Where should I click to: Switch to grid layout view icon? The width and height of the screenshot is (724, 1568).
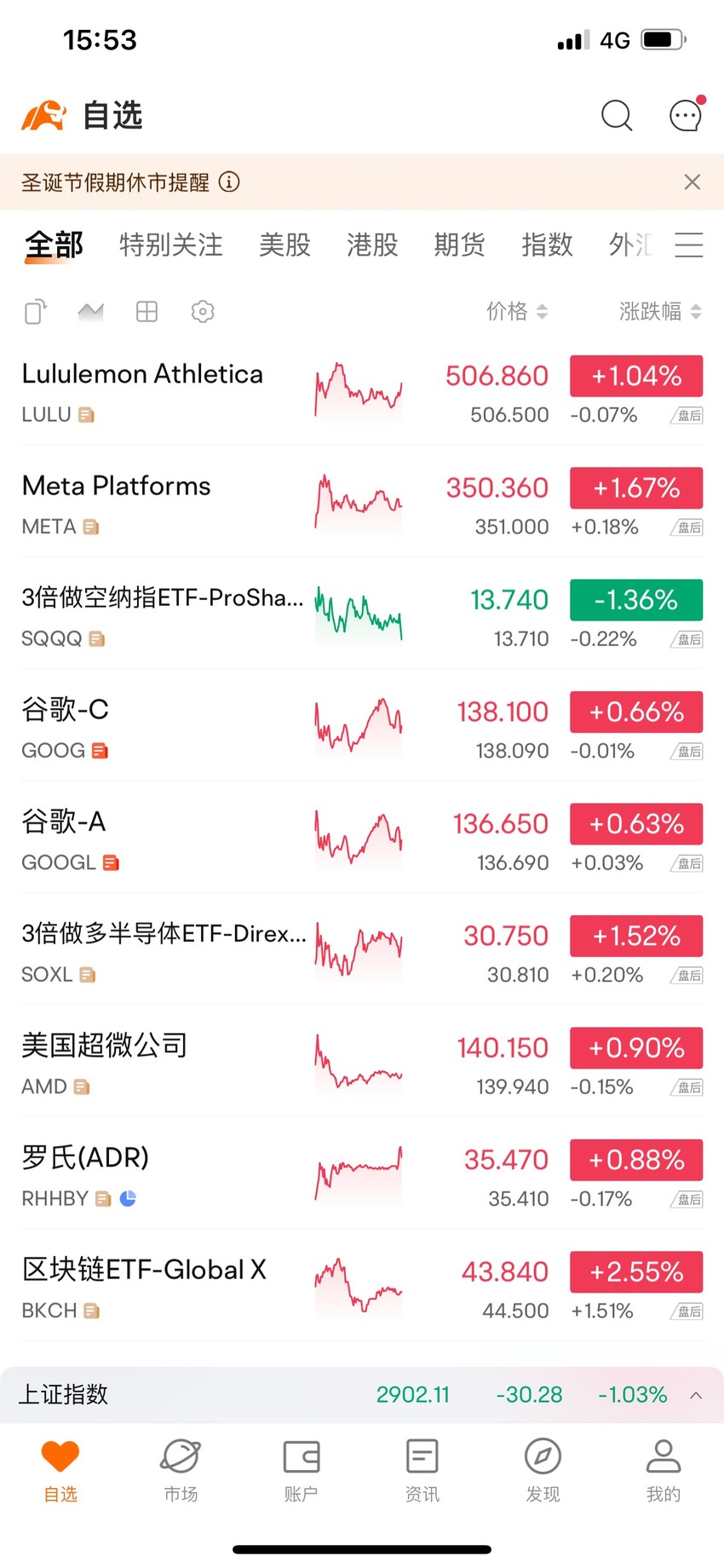[147, 312]
